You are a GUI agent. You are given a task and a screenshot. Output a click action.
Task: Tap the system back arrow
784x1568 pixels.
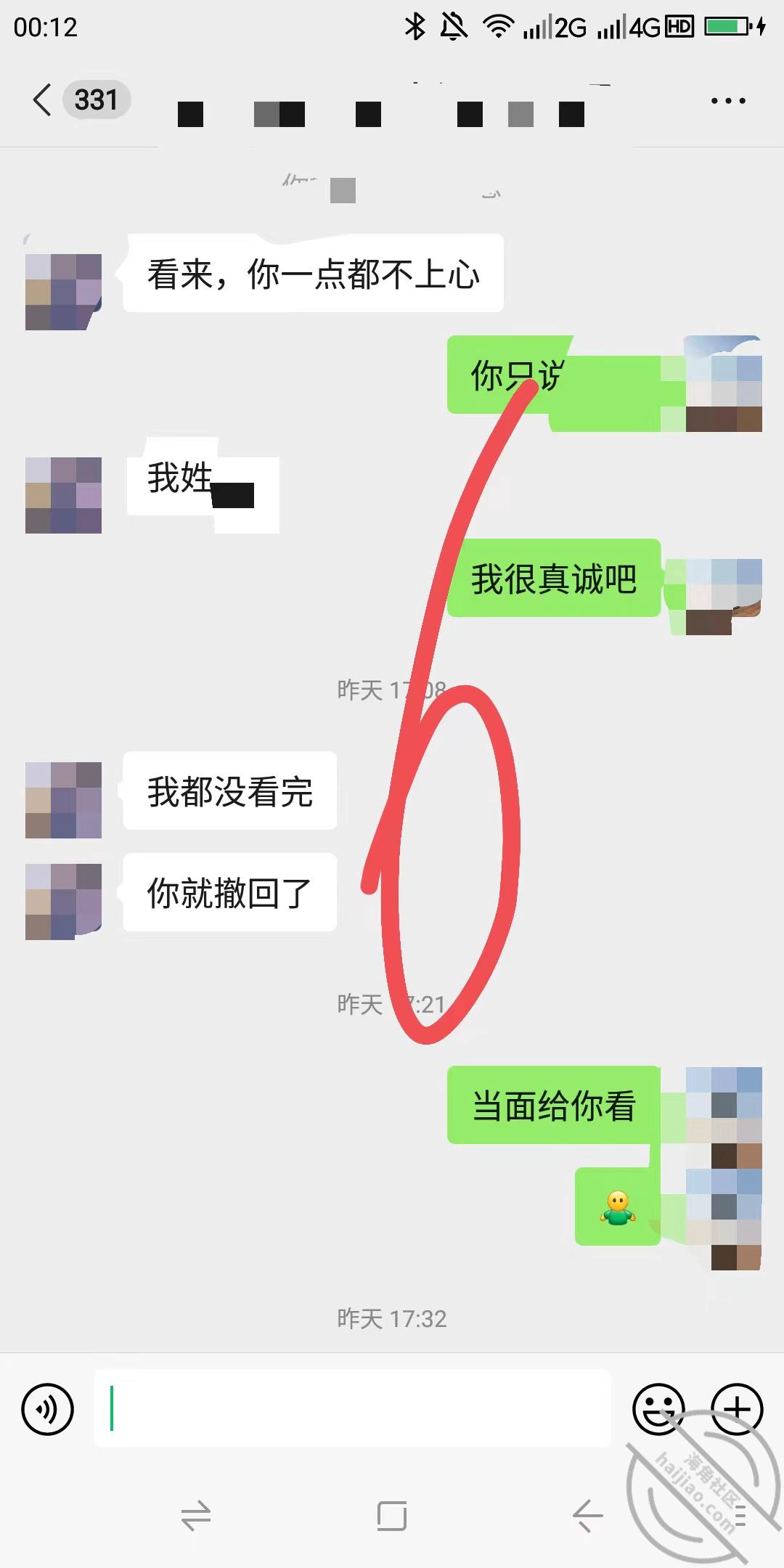[587, 1516]
